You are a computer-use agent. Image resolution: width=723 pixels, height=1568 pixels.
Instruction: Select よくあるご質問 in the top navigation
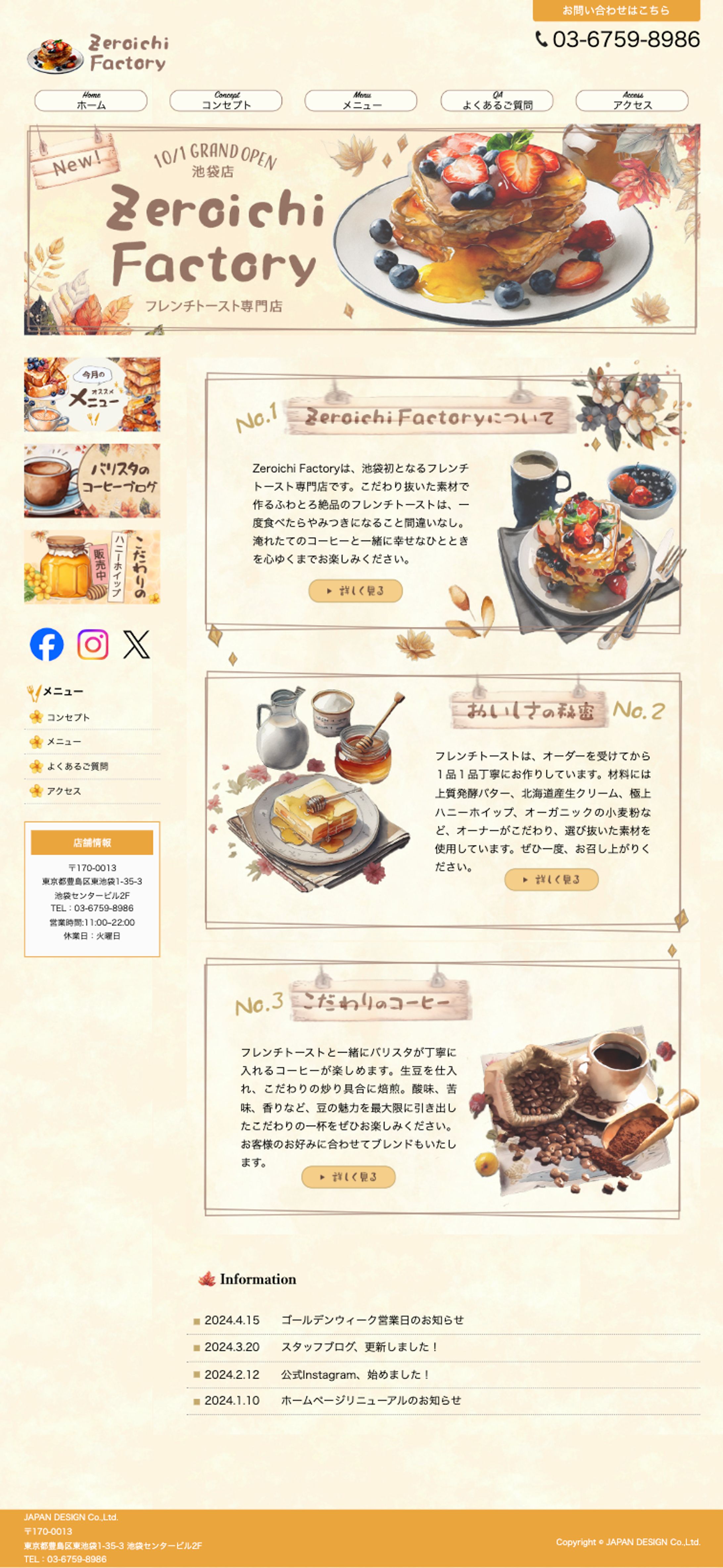497,101
